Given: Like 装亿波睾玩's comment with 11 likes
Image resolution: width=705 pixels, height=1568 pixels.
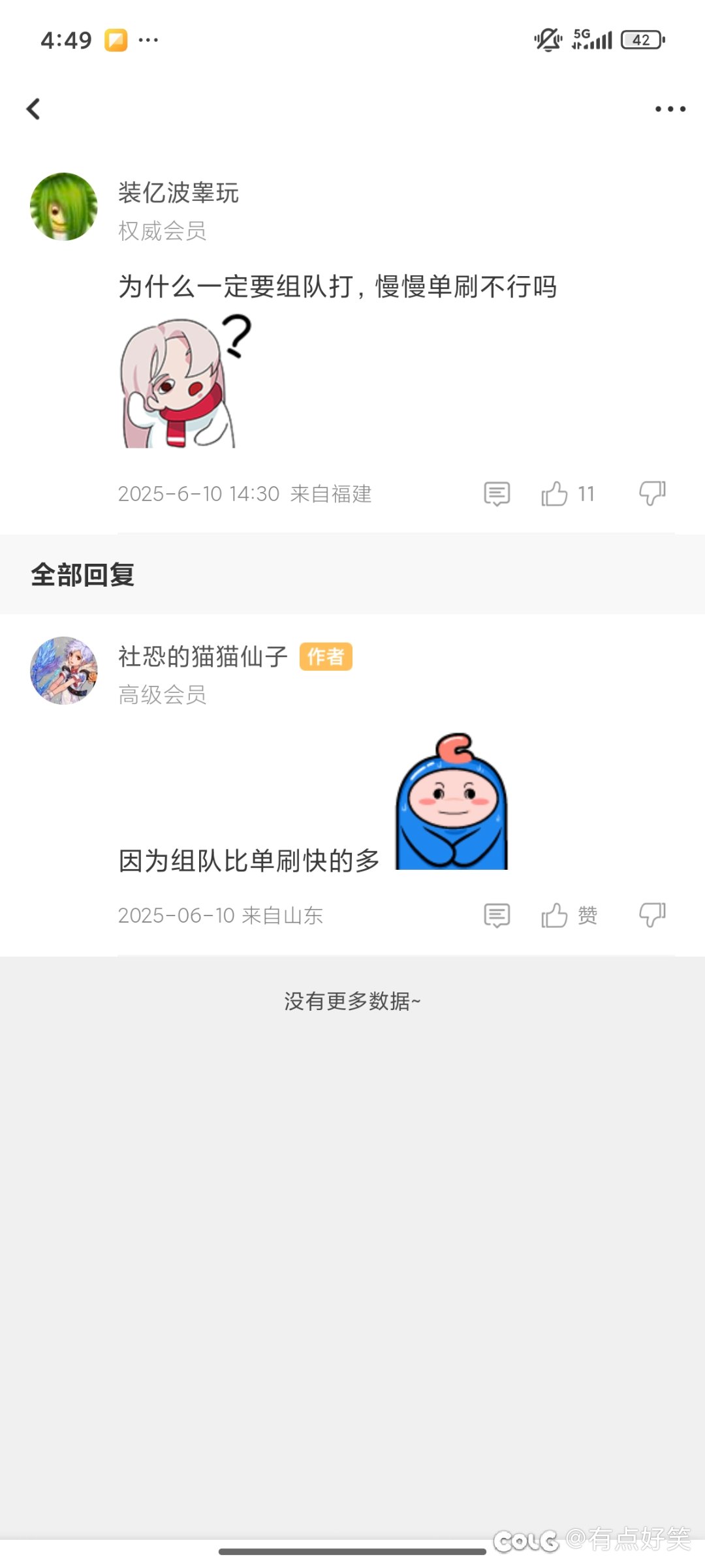Looking at the screenshot, I should point(567,494).
